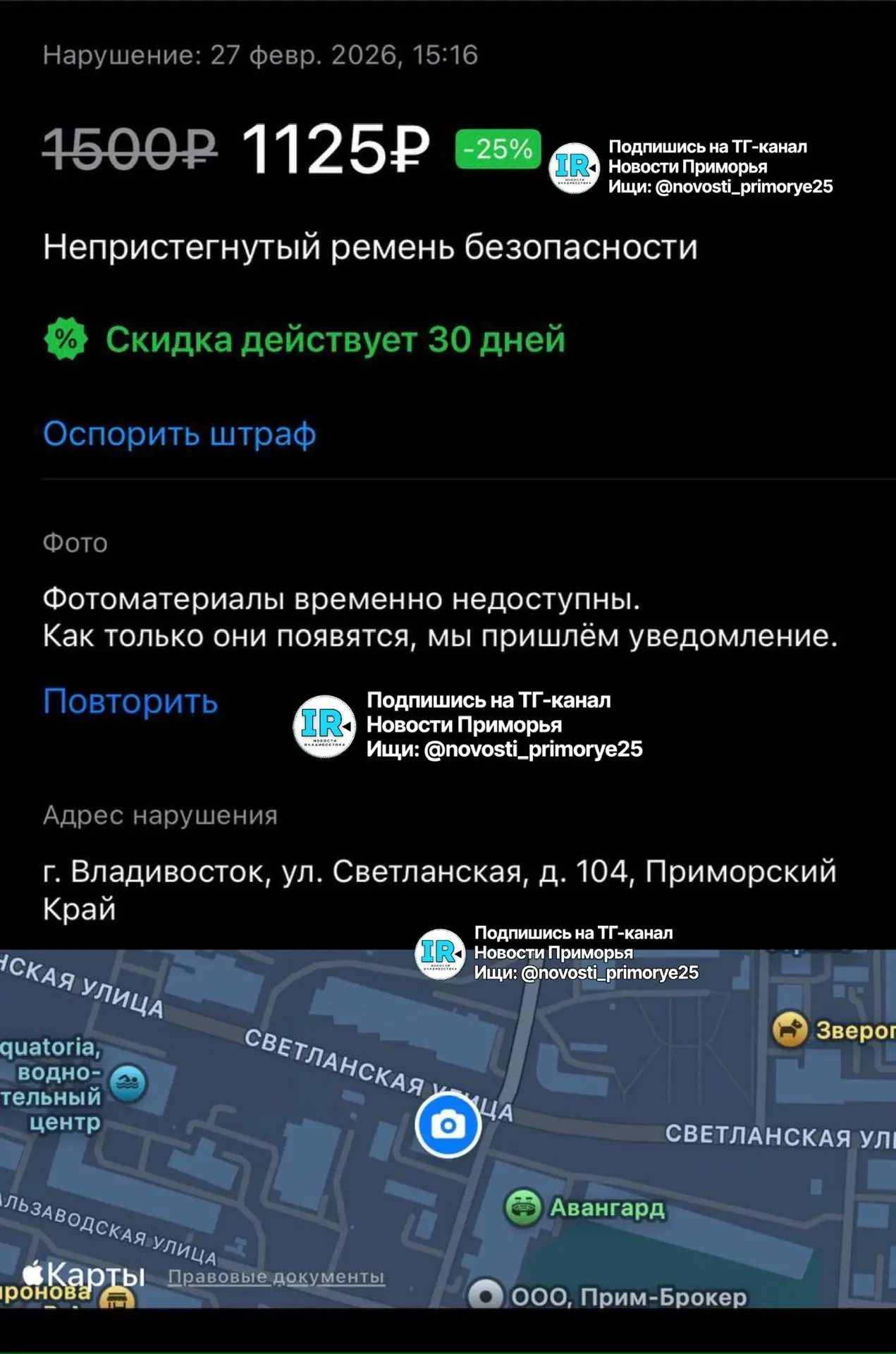This screenshot has height=1354, width=896.
Task: Tap the 'Оспорить штраф' link
Action: click(x=179, y=433)
